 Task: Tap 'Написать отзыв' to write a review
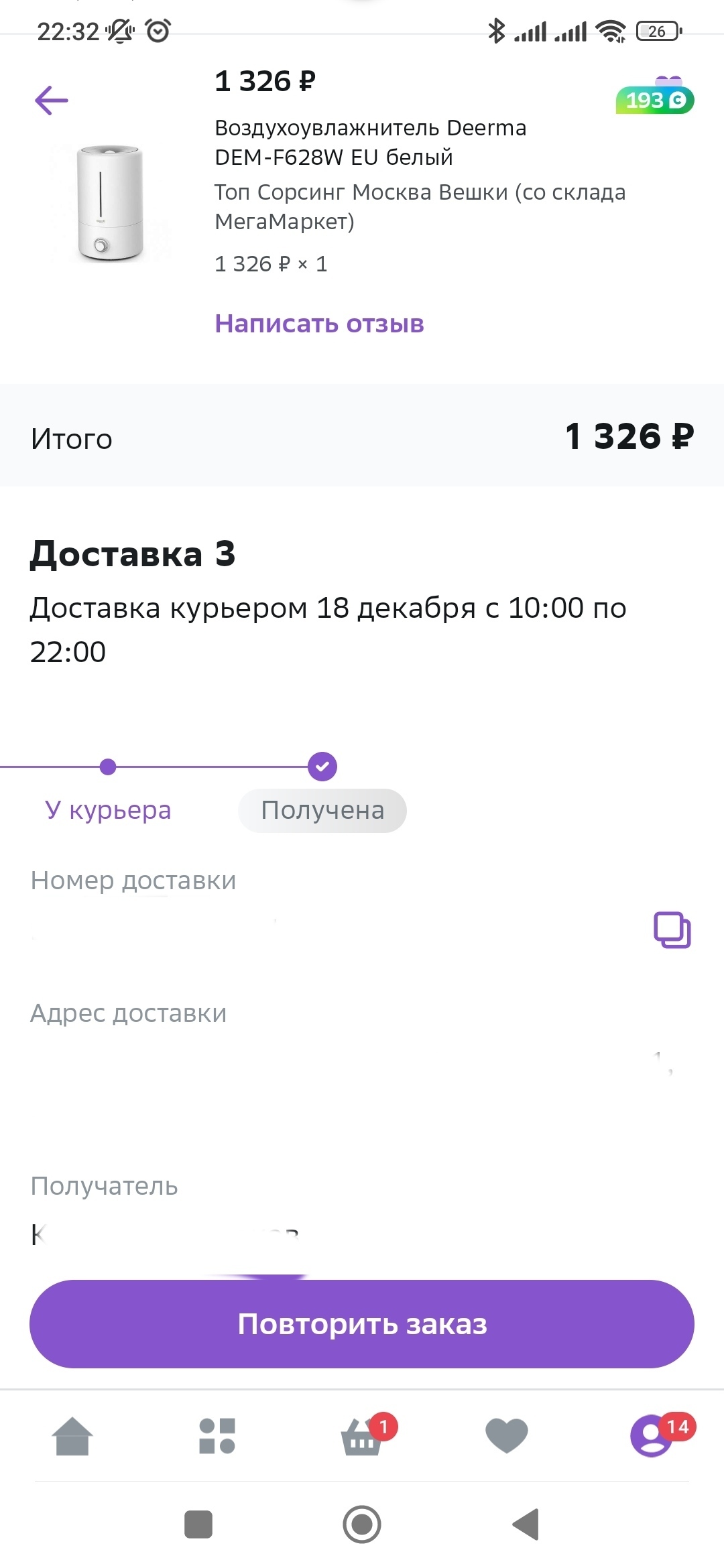[x=319, y=324]
